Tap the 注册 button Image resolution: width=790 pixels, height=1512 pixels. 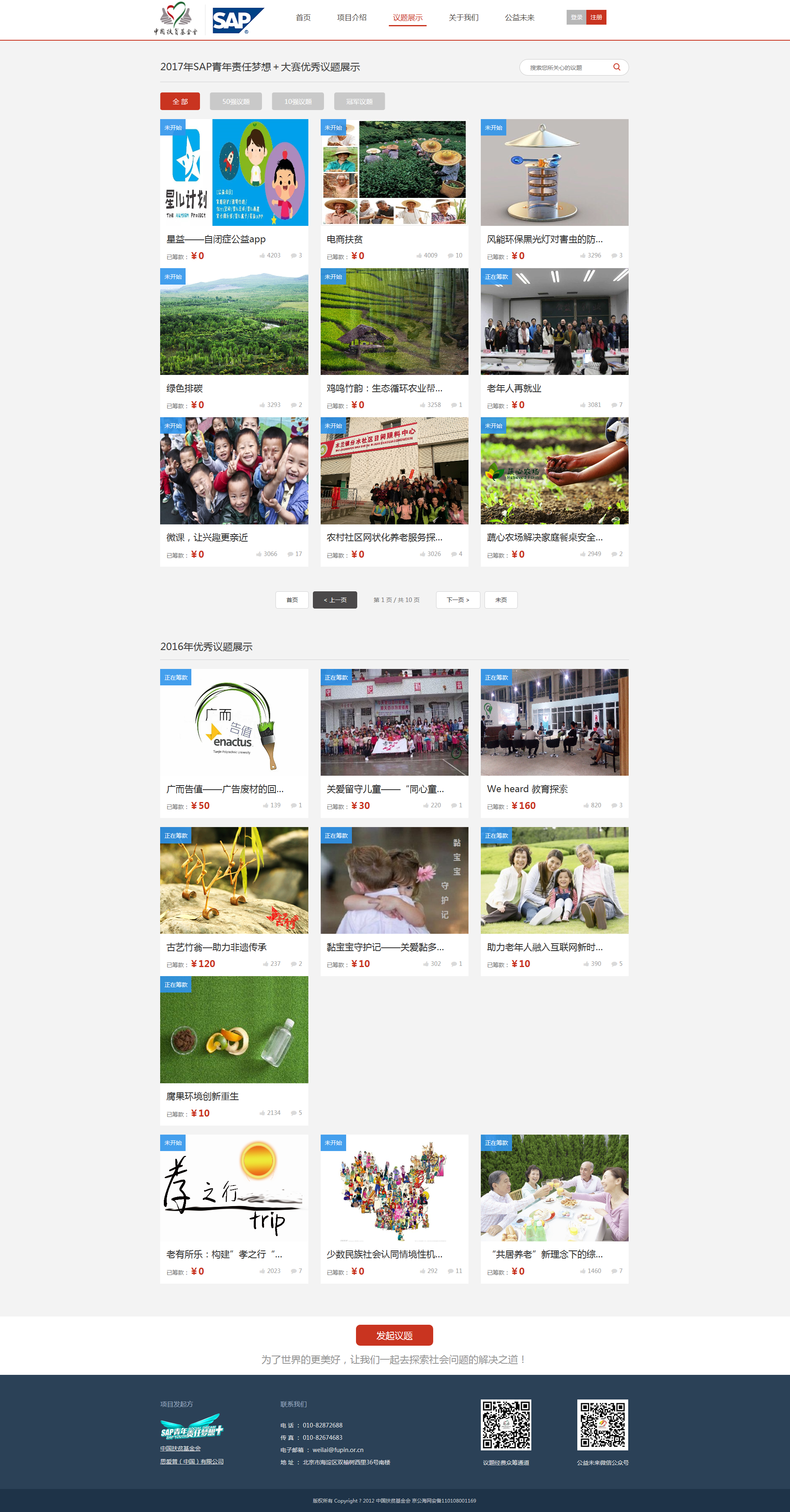(x=596, y=18)
